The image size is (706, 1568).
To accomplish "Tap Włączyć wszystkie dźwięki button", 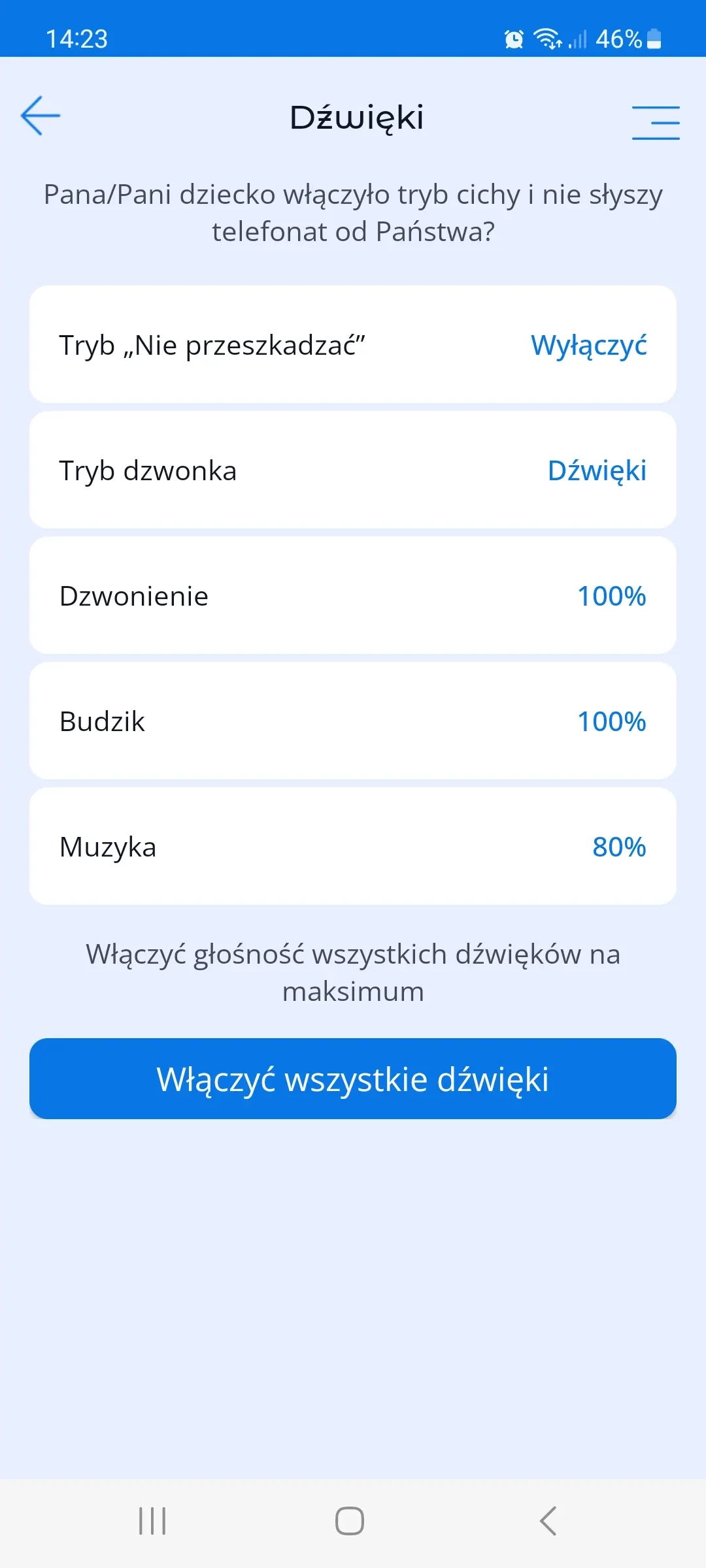I will tap(353, 1079).
